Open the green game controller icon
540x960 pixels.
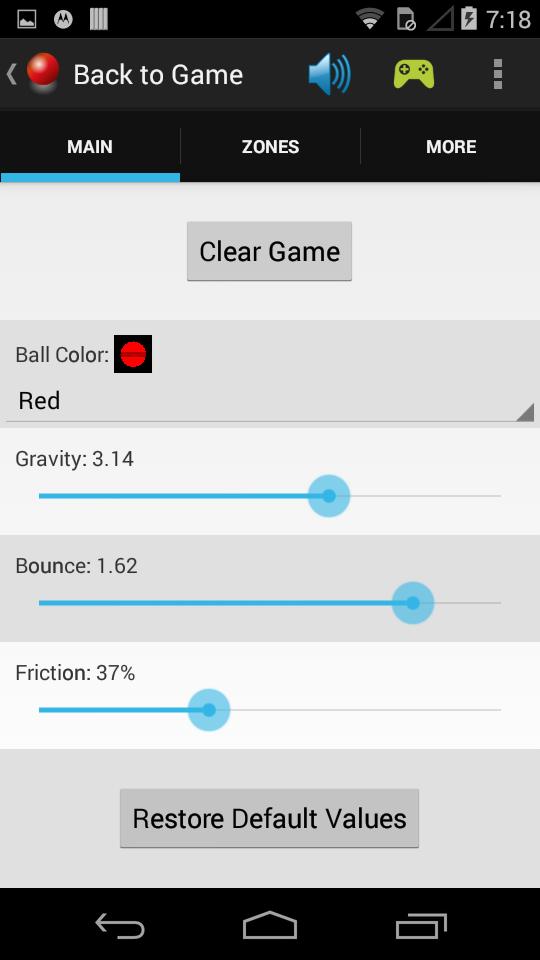[x=414, y=75]
